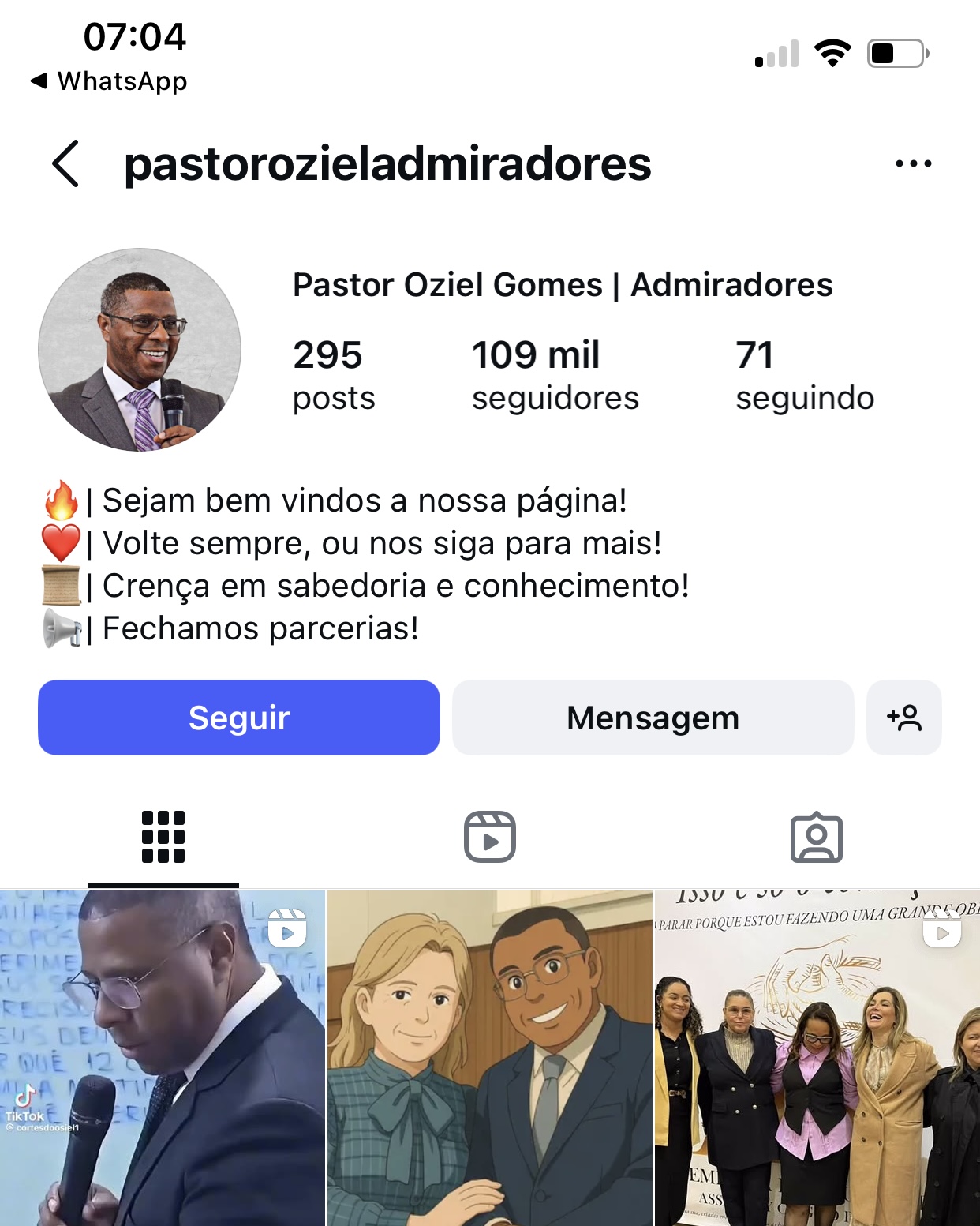This screenshot has width=980, height=1226.
Task: Switch to the Reels tab
Action: click(x=490, y=838)
